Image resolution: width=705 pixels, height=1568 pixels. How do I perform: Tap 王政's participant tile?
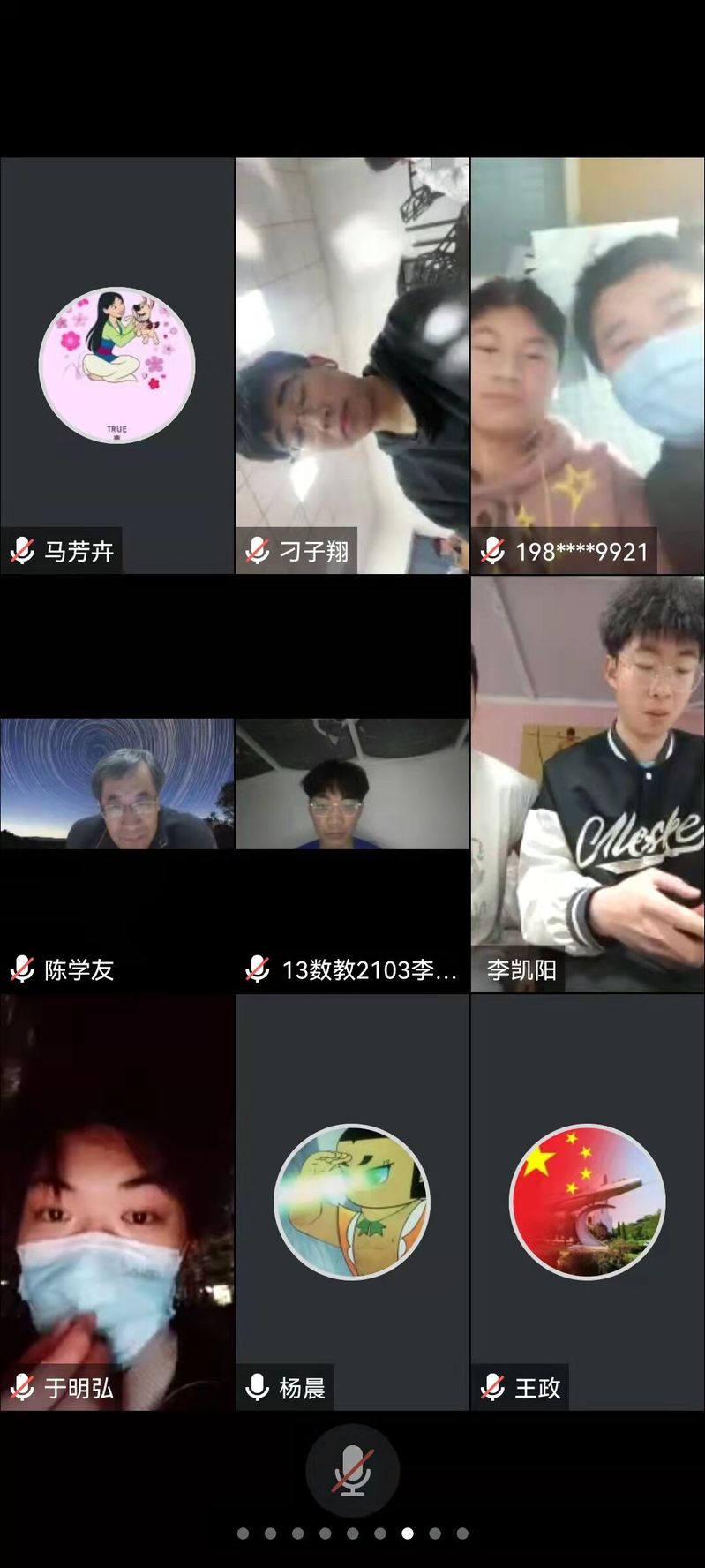click(588, 1201)
